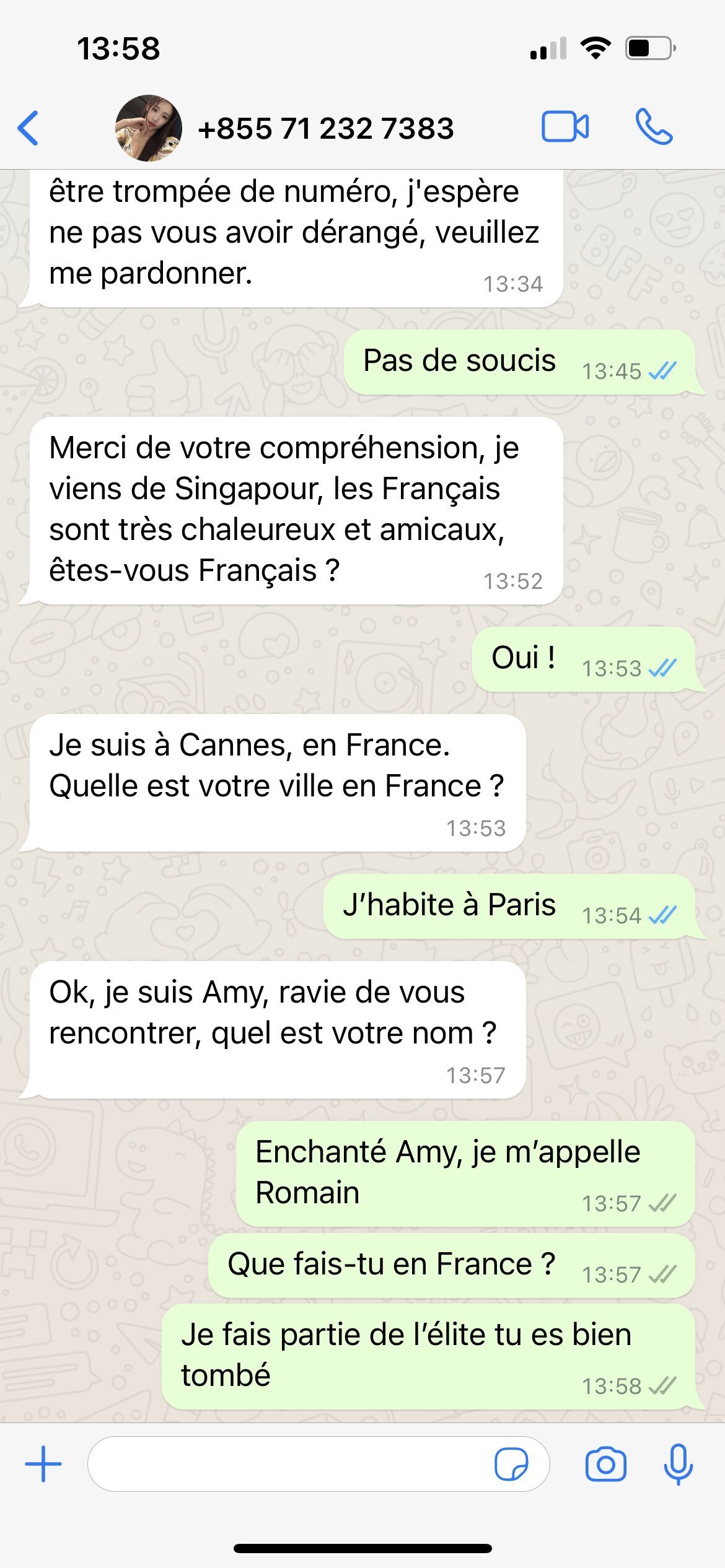Start a video call with this contact

coord(565,127)
